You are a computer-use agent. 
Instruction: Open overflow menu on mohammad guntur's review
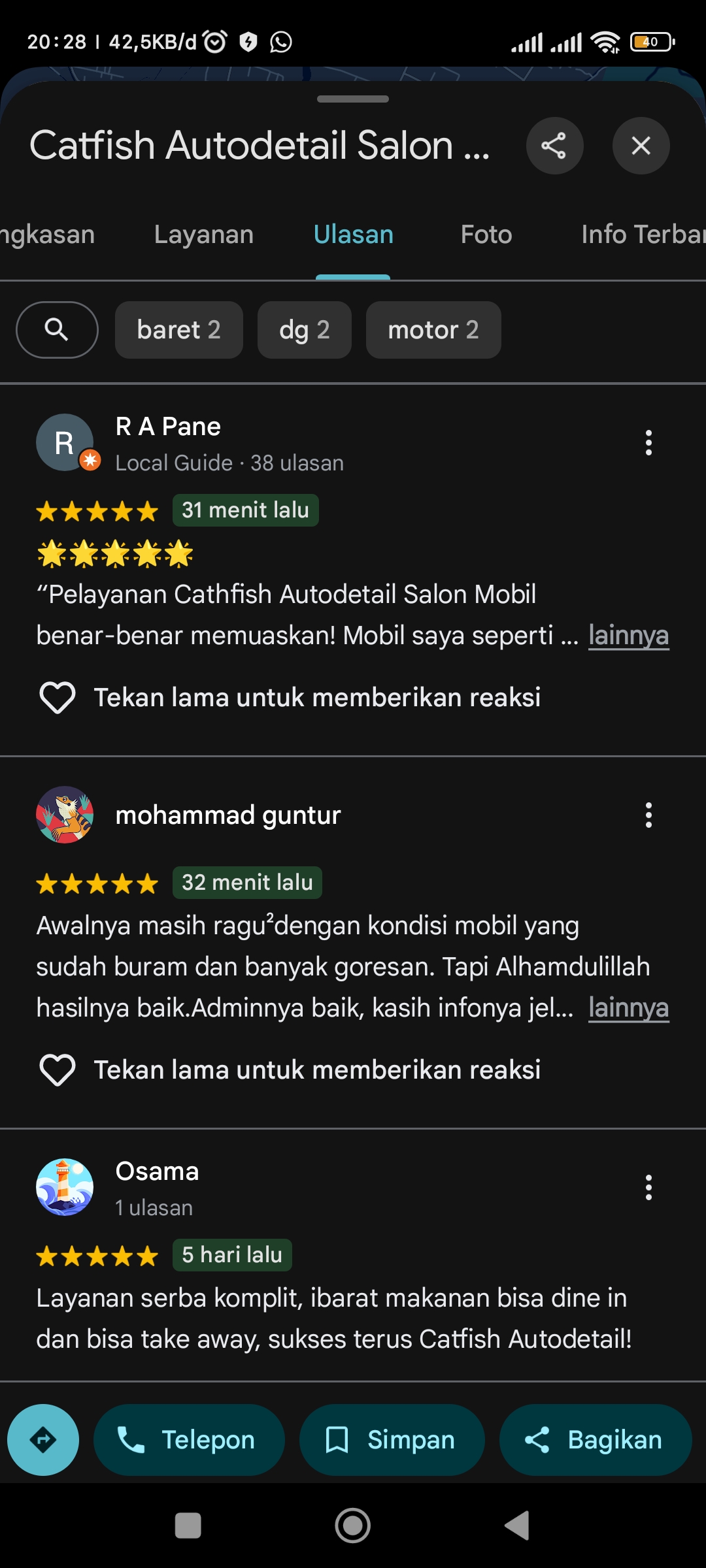coord(648,815)
